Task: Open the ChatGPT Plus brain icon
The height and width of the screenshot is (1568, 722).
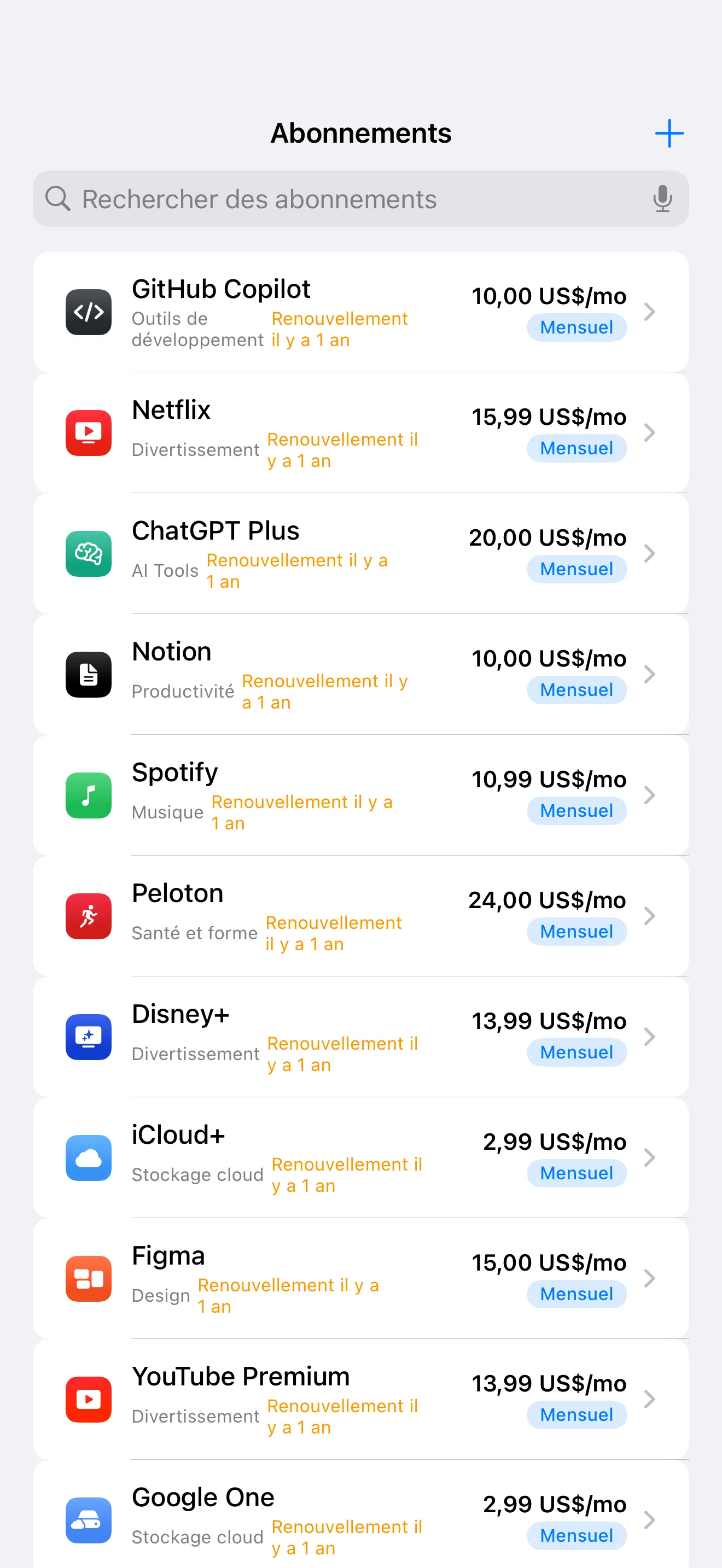Action: click(88, 553)
